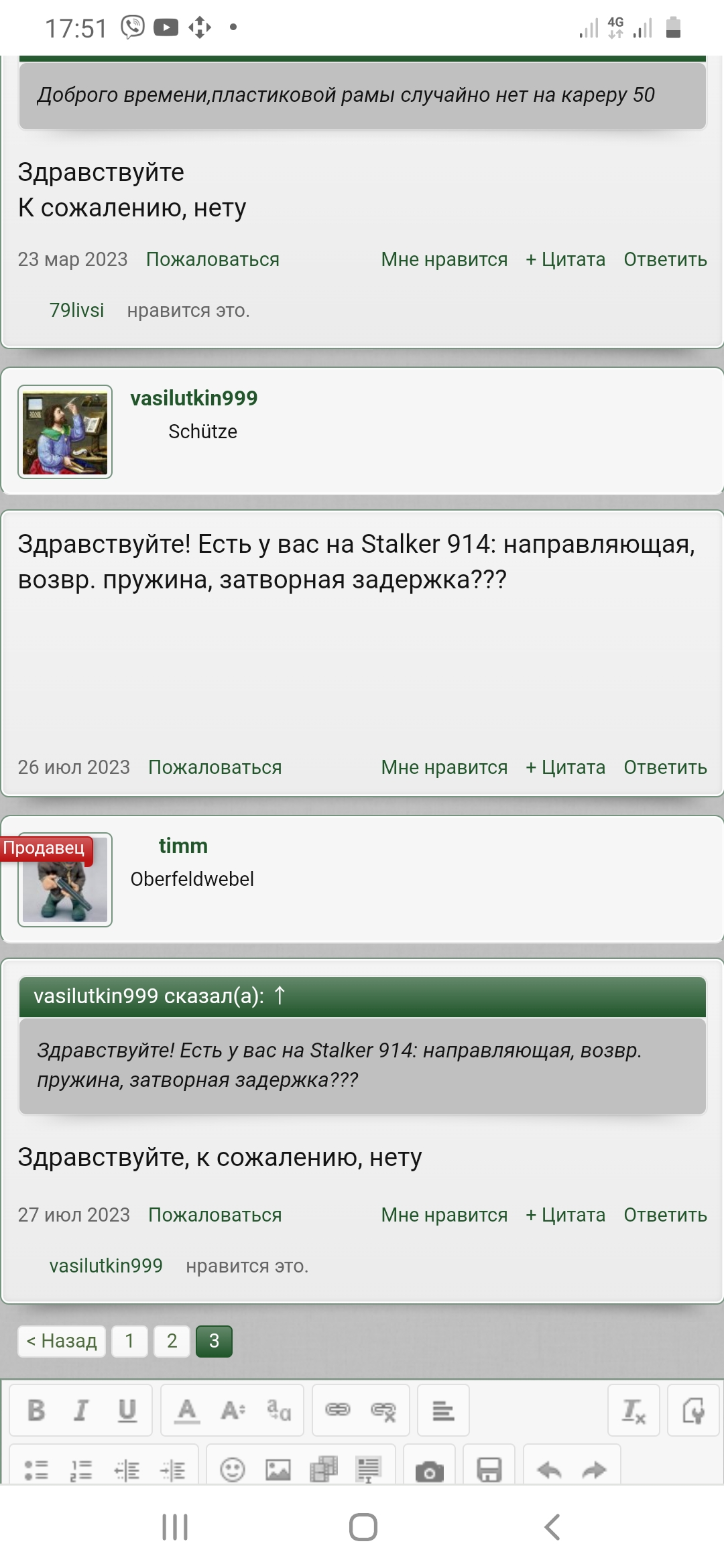Underline text in the editor

[x=127, y=1411]
